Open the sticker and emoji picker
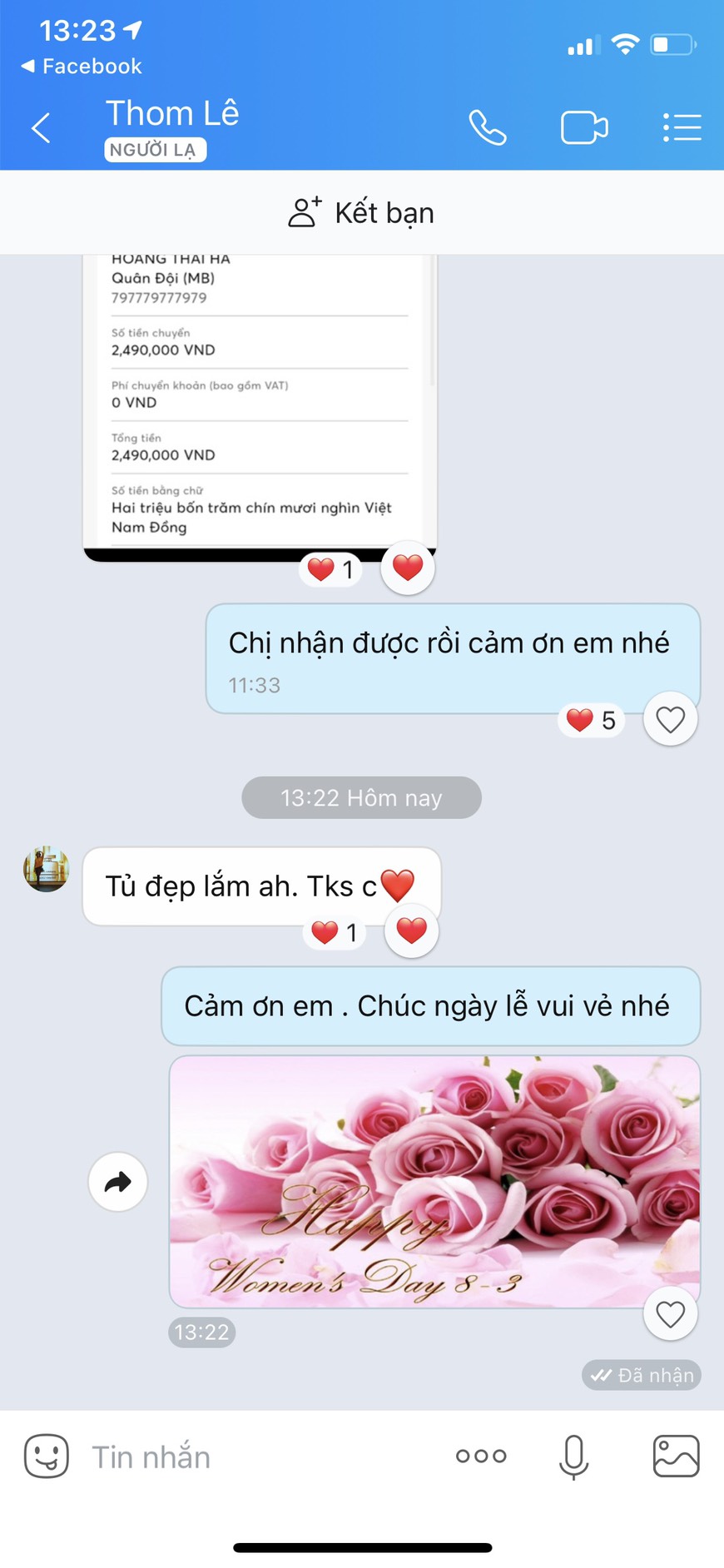Viewport: 724px width, 1568px height. pyautogui.click(x=47, y=1456)
